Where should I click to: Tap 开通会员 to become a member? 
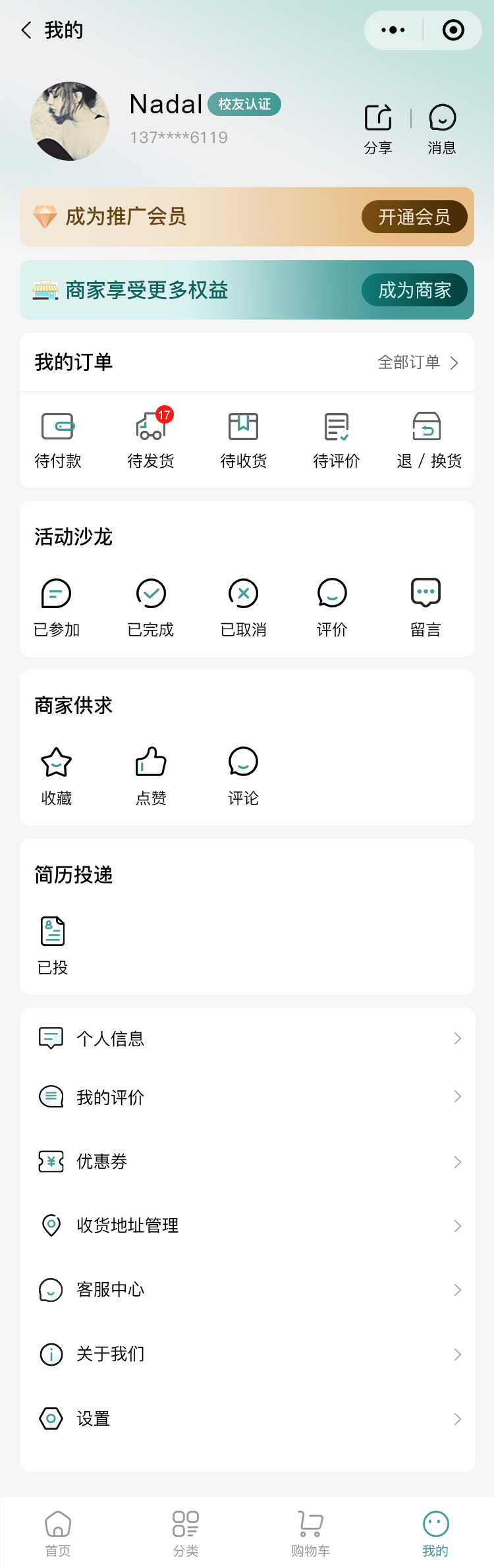click(414, 217)
